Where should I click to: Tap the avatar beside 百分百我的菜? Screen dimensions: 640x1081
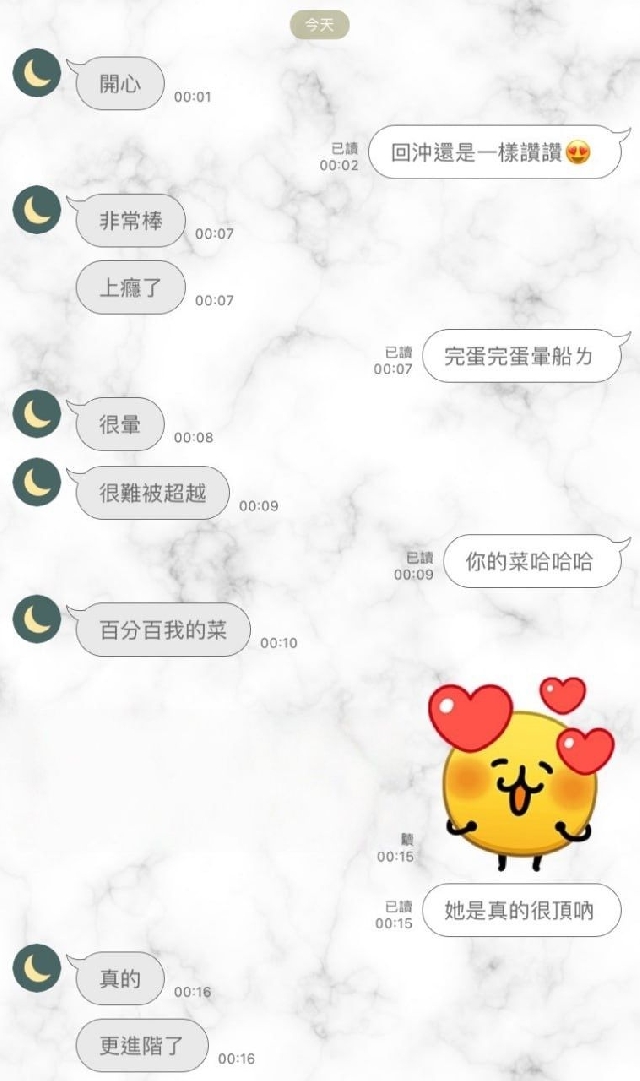[x=37, y=619]
